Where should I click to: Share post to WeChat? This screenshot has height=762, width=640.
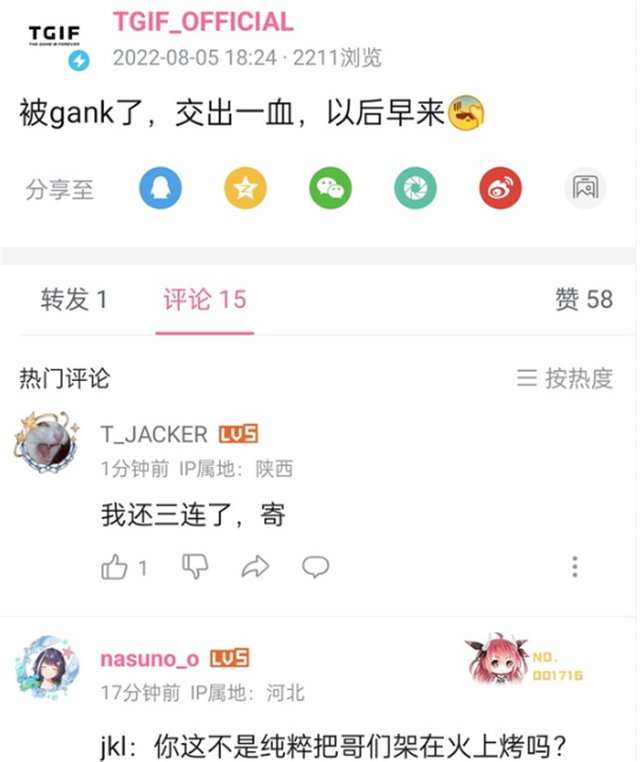330,188
